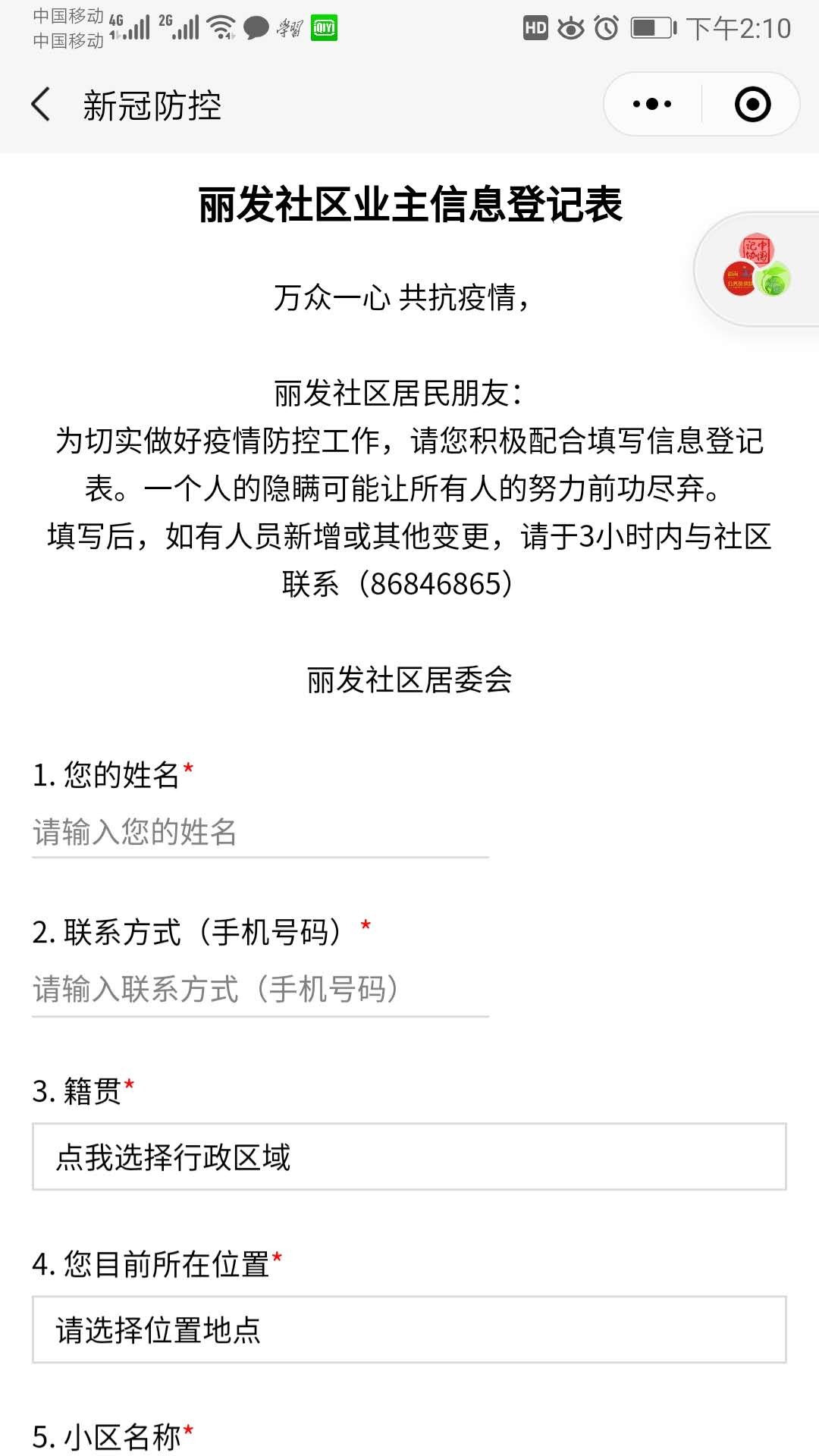Go back from 新冠防控 page

click(41, 105)
